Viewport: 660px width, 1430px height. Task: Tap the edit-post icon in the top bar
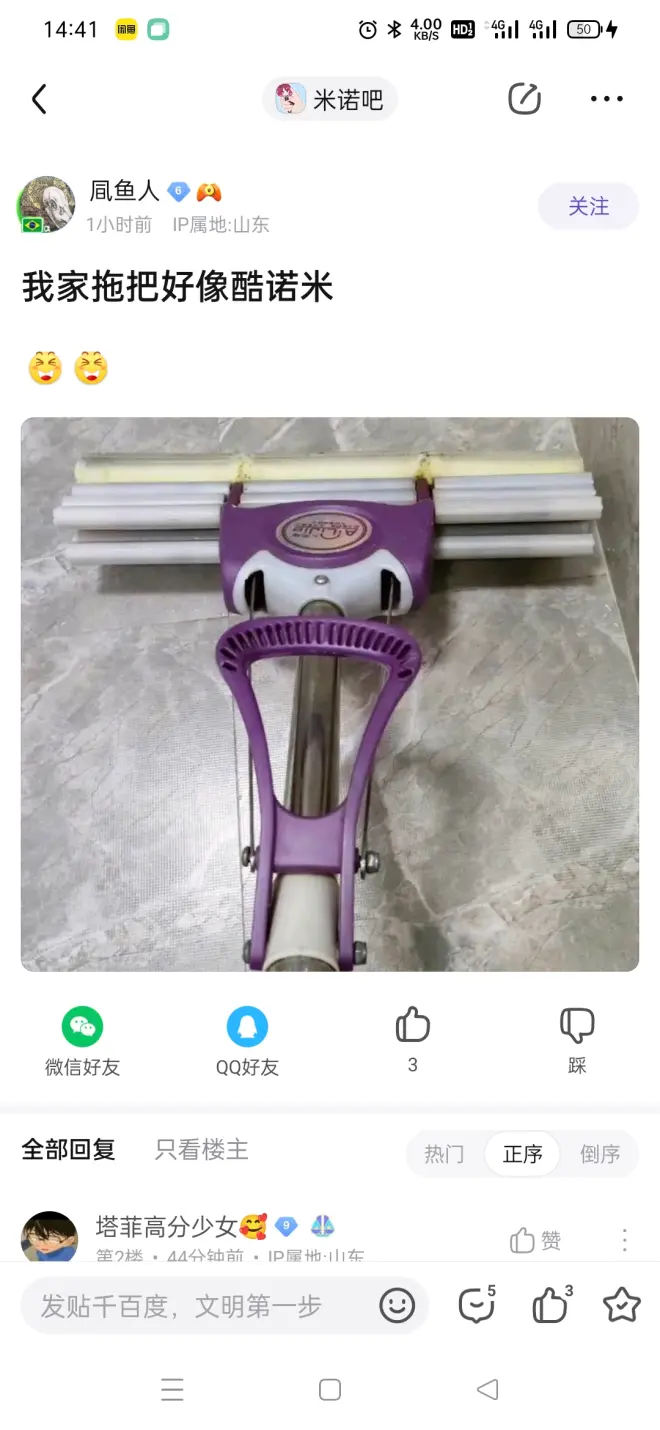pos(524,99)
